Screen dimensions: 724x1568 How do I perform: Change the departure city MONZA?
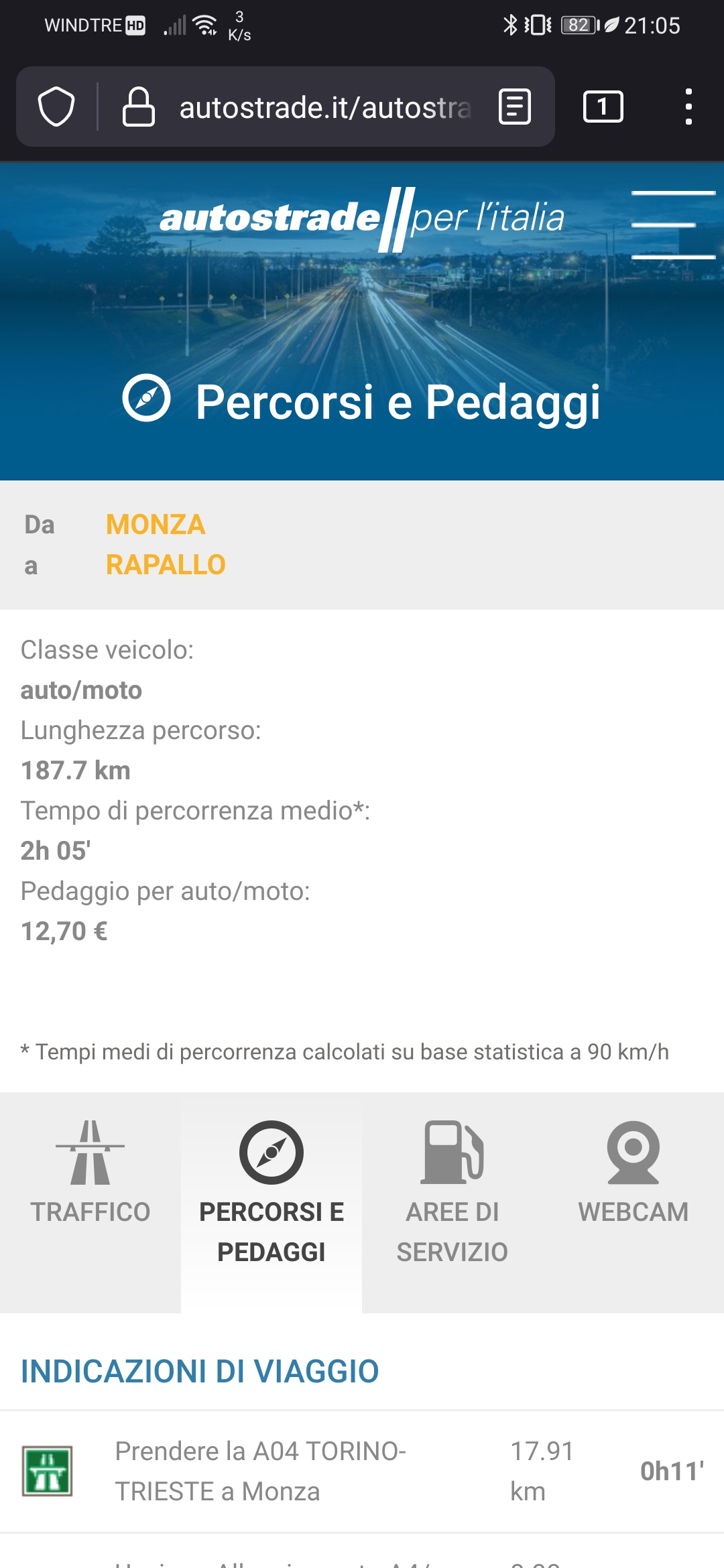pyautogui.click(x=156, y=525)
